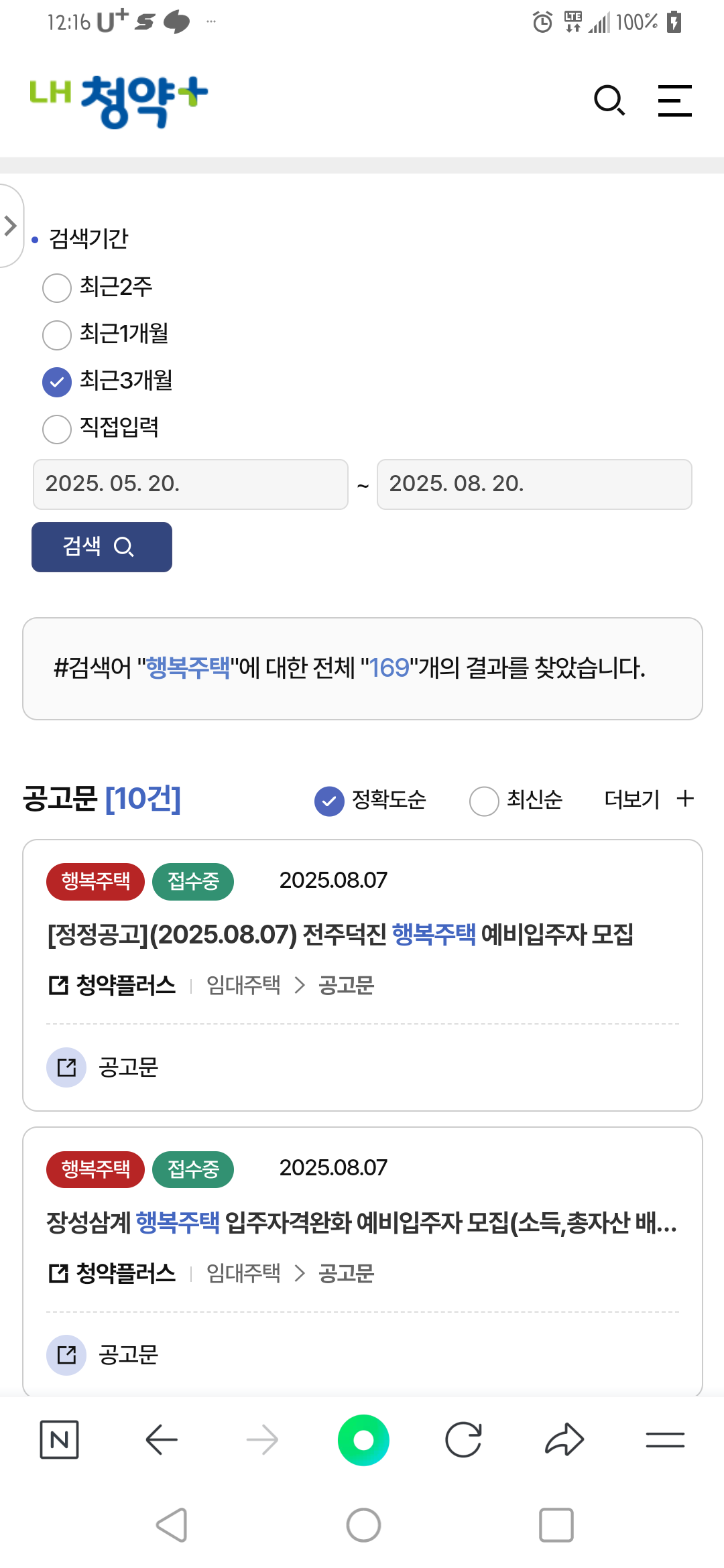The height and width of the screenshot is (1568, 724).
Task: Open the start date field 2025.05.20
Action: [x=190, y=484]
